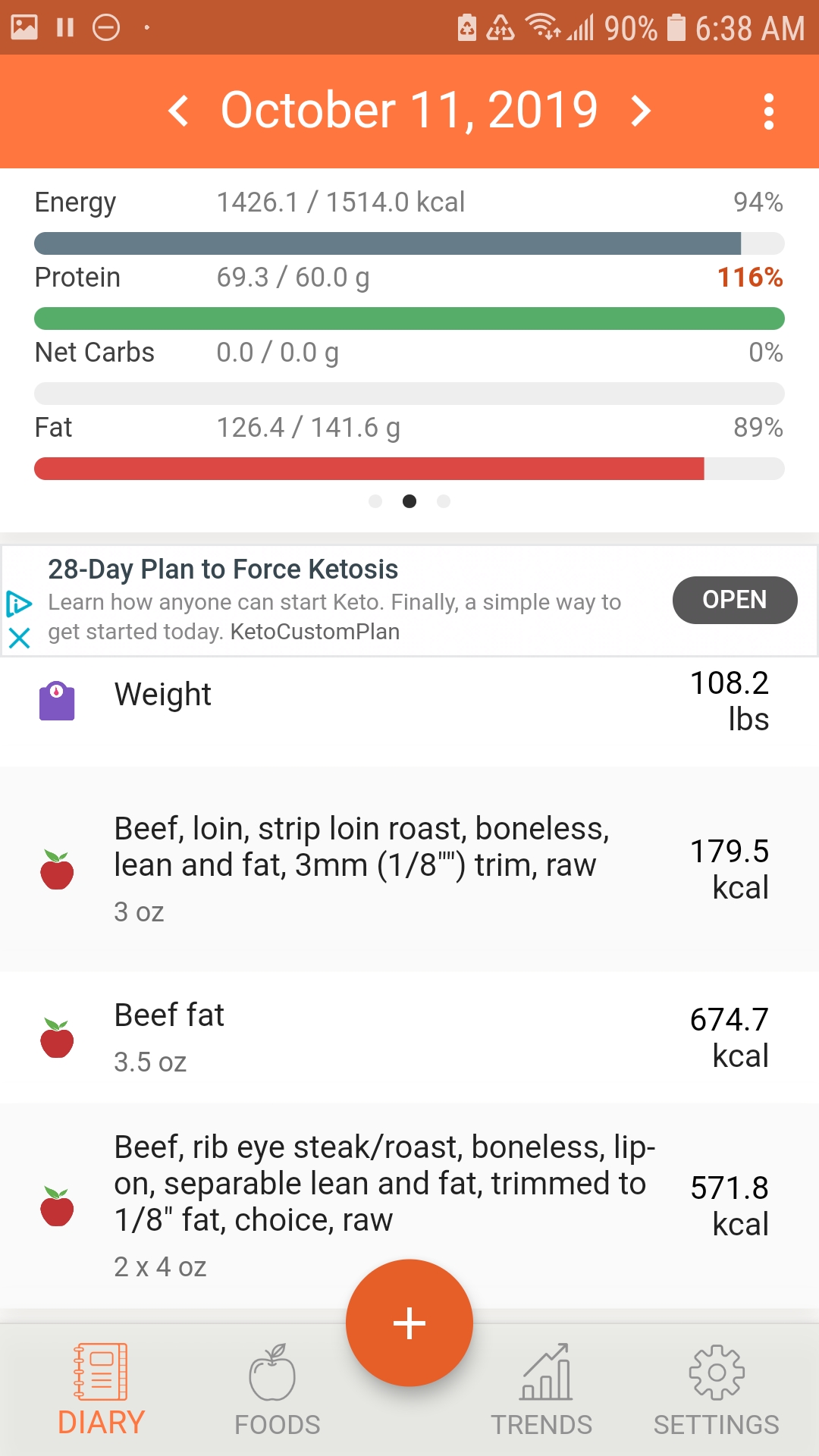Screen dimensions: 819x1456
Task: Open the Weight entry
Action: click(409, 701)
